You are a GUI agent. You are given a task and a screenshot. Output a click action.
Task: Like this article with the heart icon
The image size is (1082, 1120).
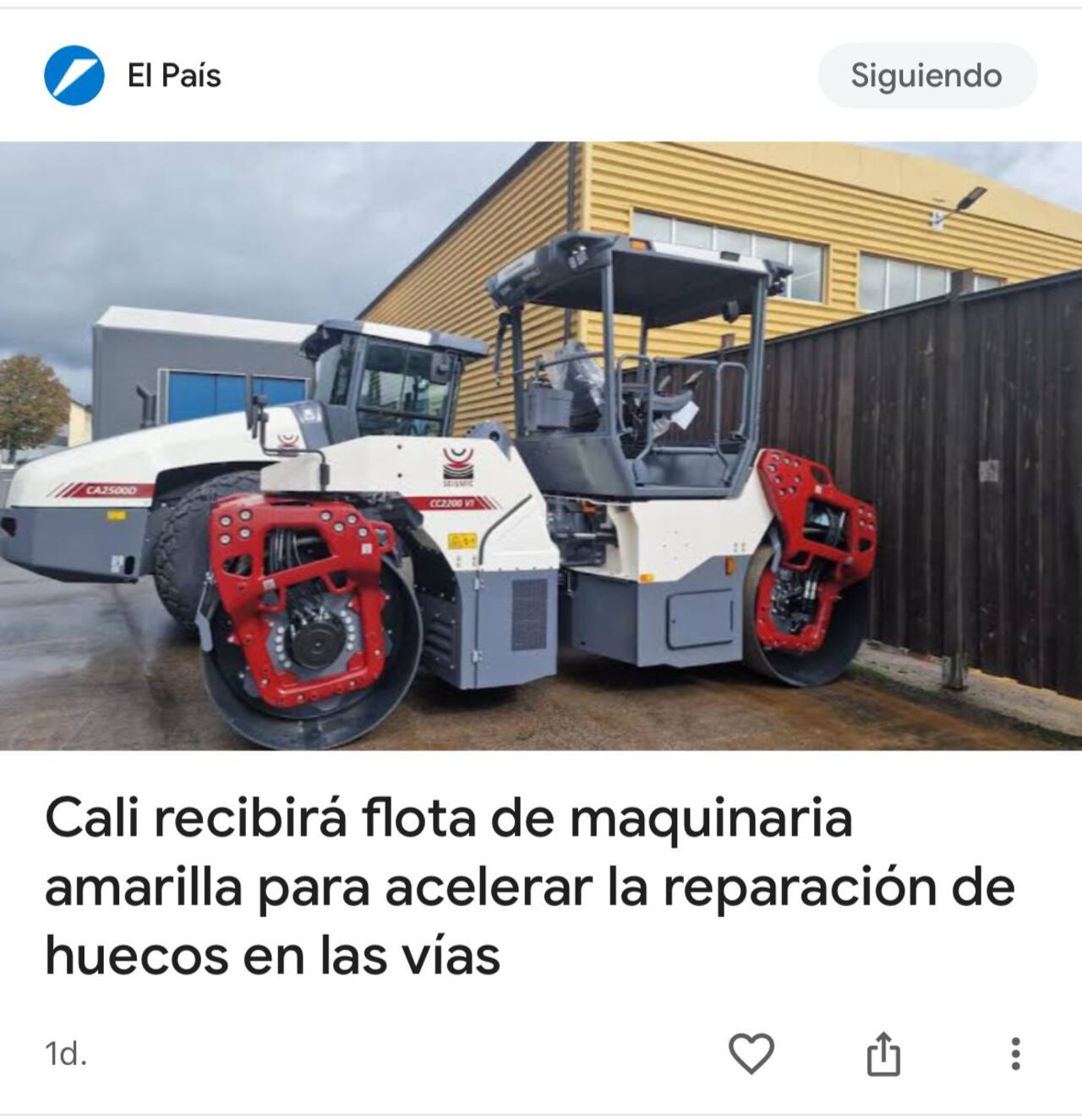coord(751,1054)
